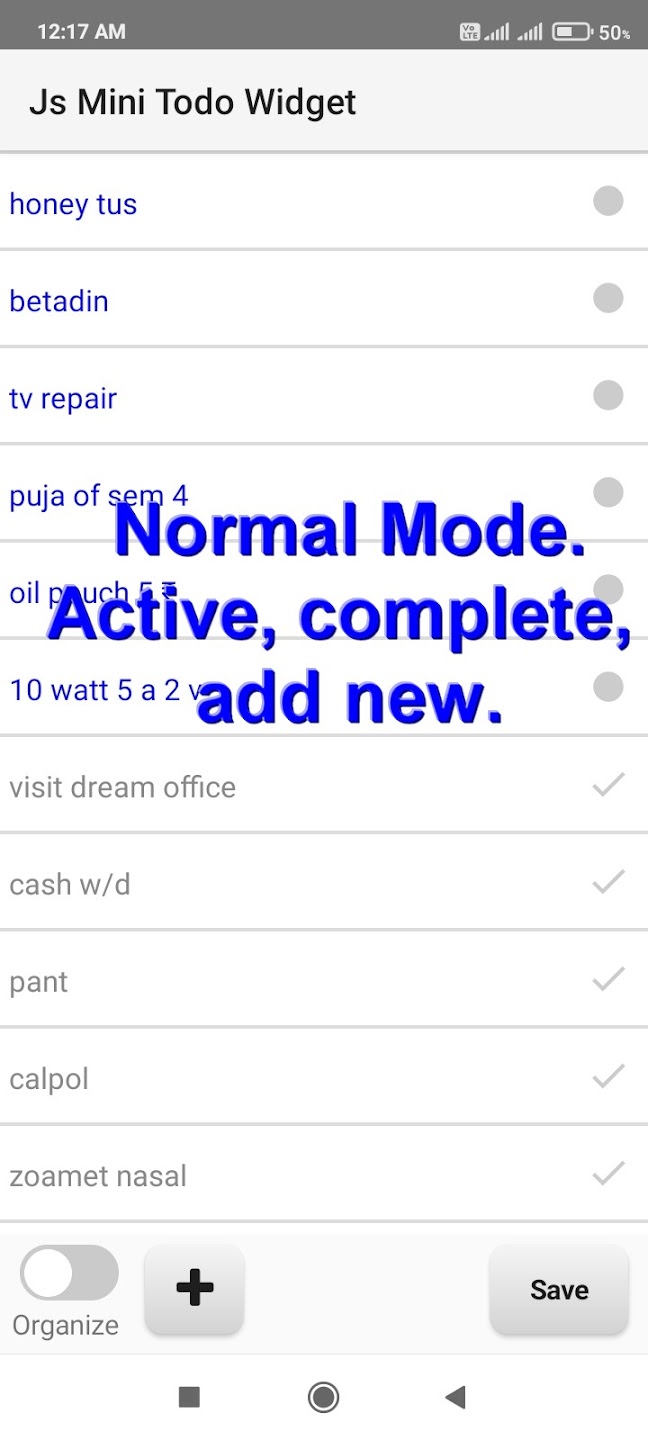
Task: Toggle the Organize switch
Action: (69, 1274)
